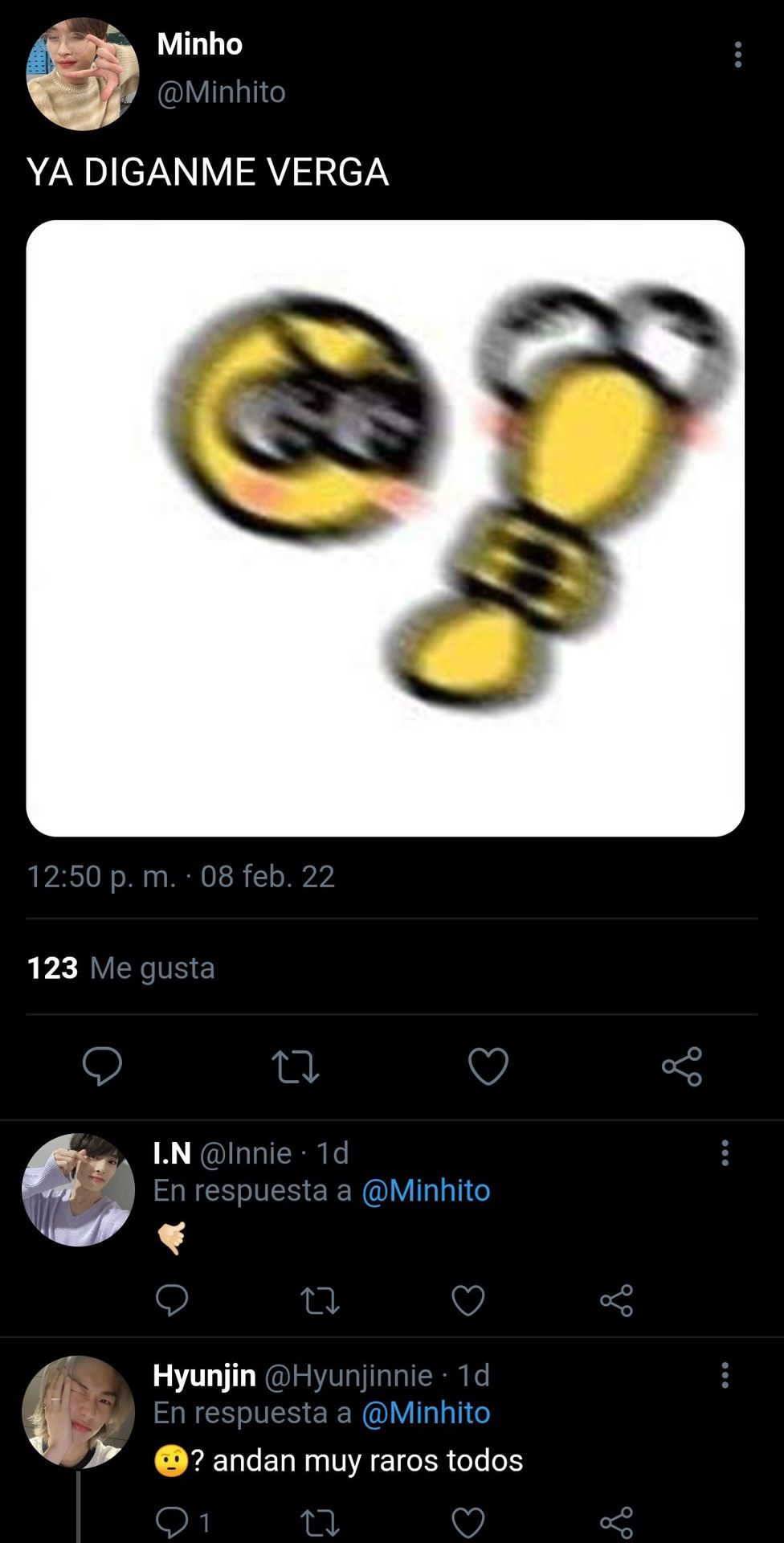Open I.N's profile avatar
Viewport: 784px width, 1543px height.
click(x=78, y=1189)
